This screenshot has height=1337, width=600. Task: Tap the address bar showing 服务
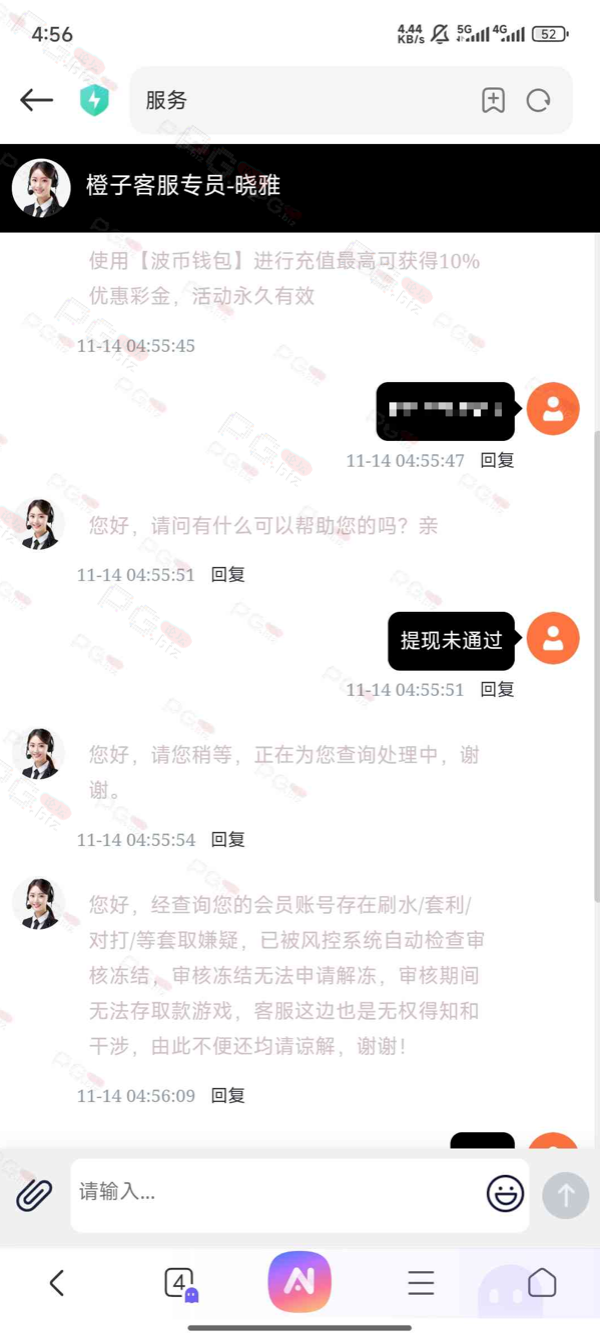(300, 100)
